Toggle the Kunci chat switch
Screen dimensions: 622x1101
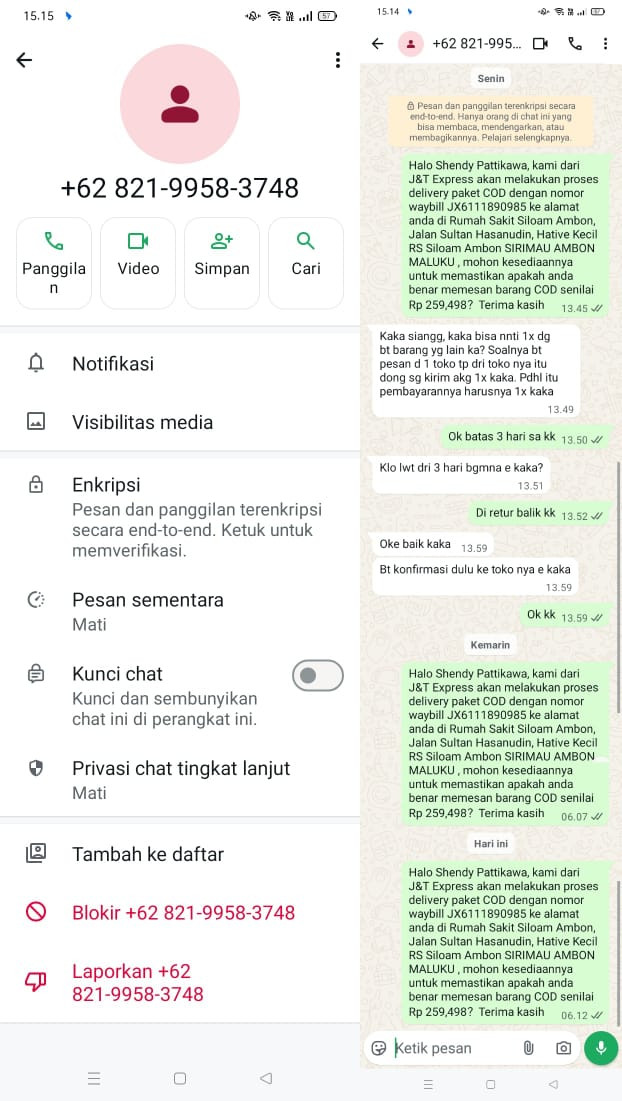coord(317,675)
